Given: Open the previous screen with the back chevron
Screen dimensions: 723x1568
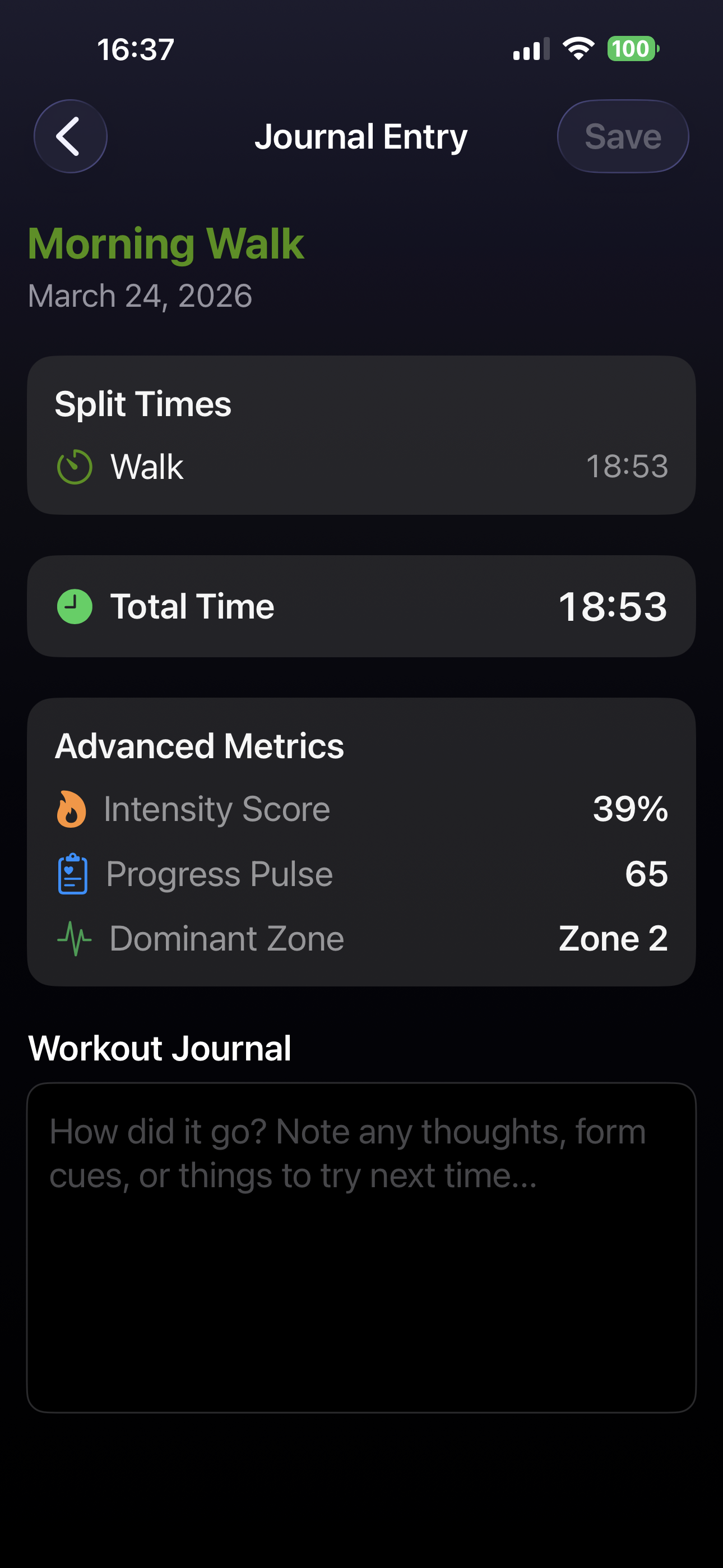Looking at the screenshot, I should tap(70, 136).
